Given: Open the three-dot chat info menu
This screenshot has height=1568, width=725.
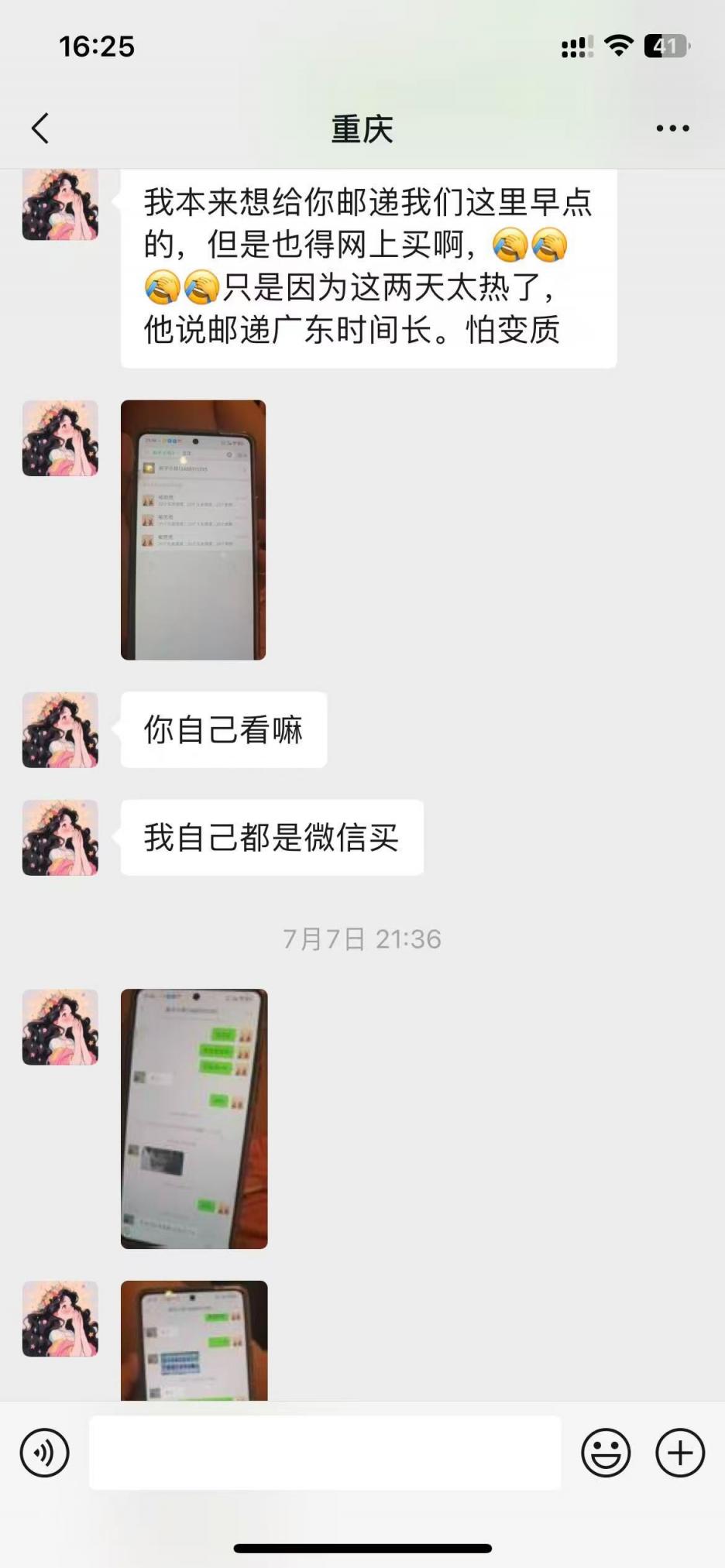Looking at the screenshot, I should [x=672, y=129].
